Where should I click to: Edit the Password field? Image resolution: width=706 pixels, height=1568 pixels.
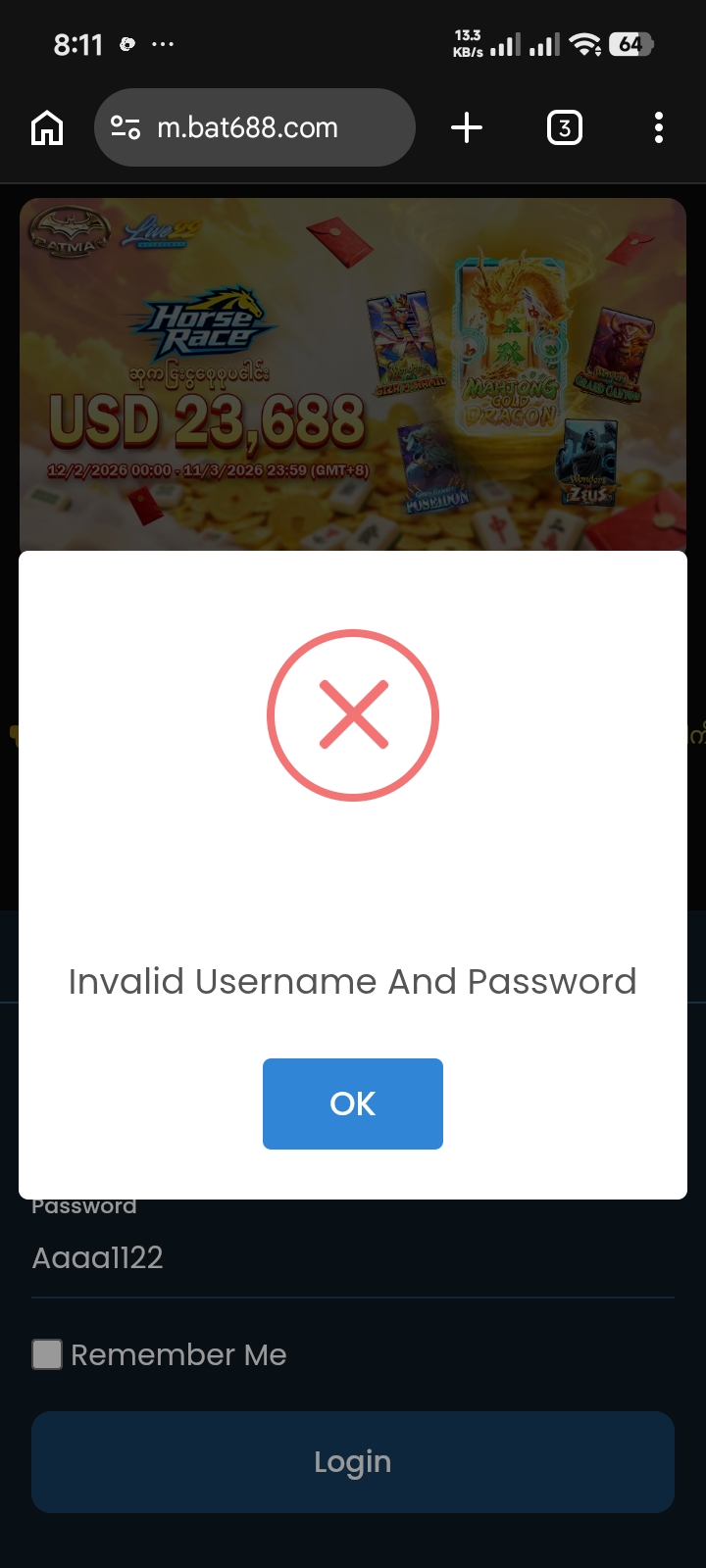[x=352, y=1257]
